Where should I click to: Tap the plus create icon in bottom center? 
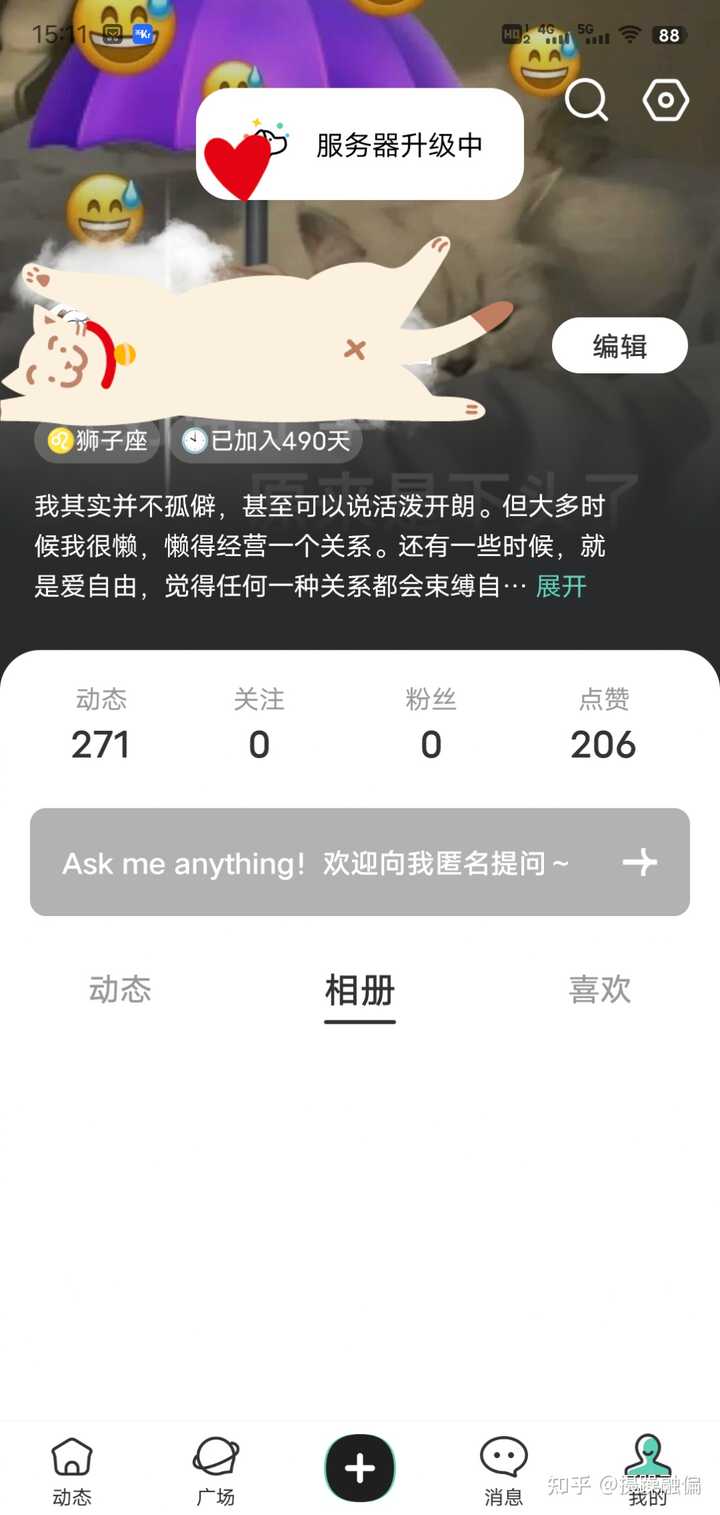[359, 1467]
